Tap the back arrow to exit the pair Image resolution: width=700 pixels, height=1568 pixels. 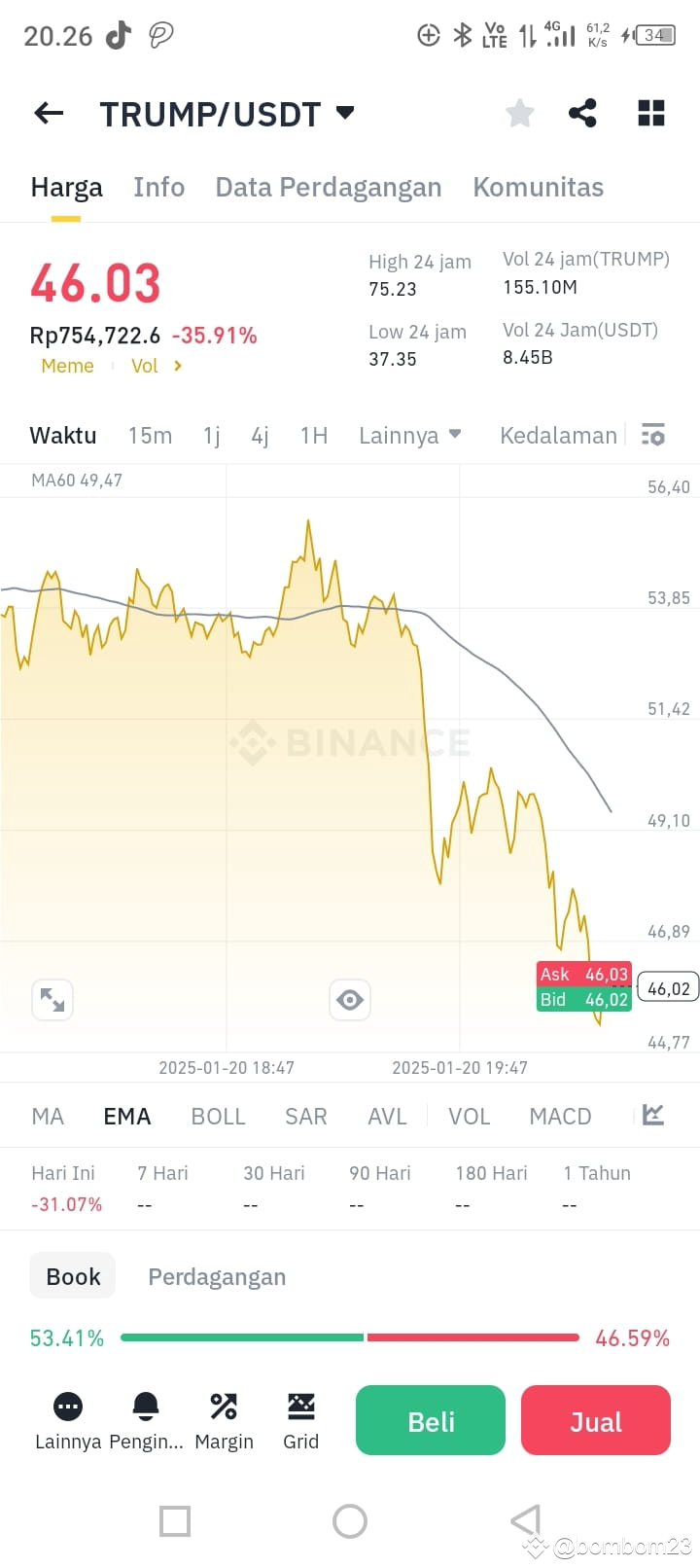48,113
